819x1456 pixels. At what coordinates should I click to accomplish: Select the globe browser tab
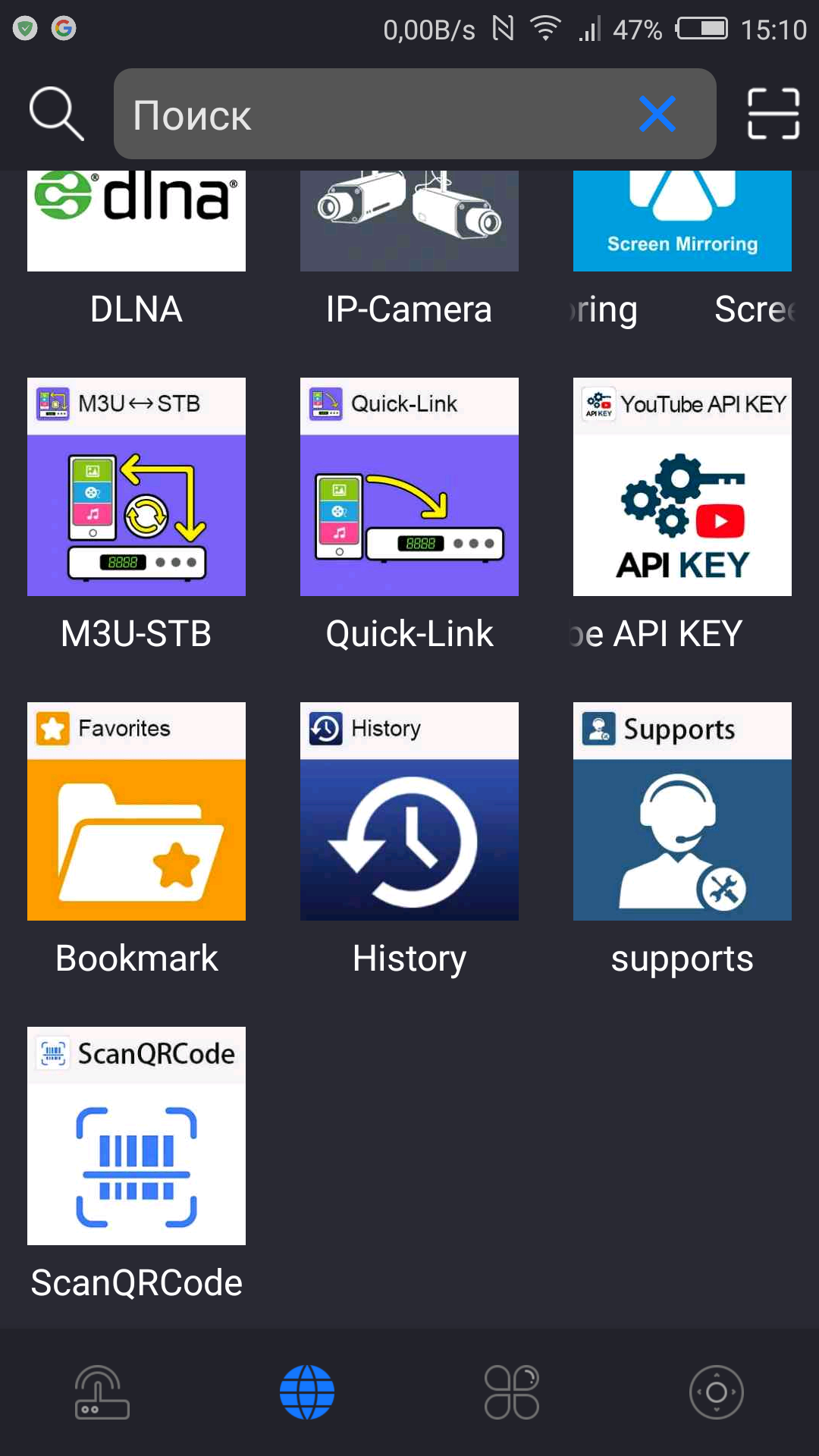[x=307, y=1392]
